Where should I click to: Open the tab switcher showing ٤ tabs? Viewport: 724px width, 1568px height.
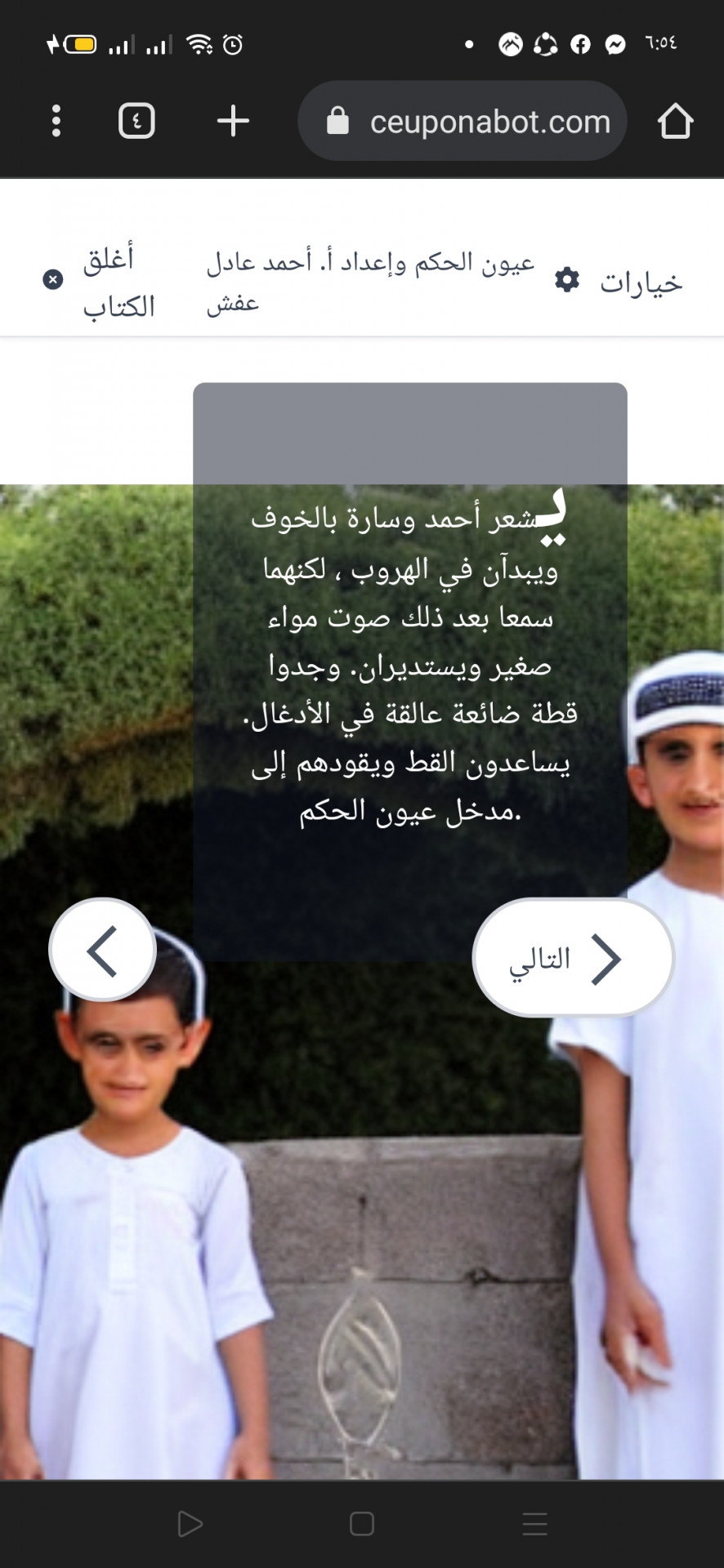pos(136,121)
